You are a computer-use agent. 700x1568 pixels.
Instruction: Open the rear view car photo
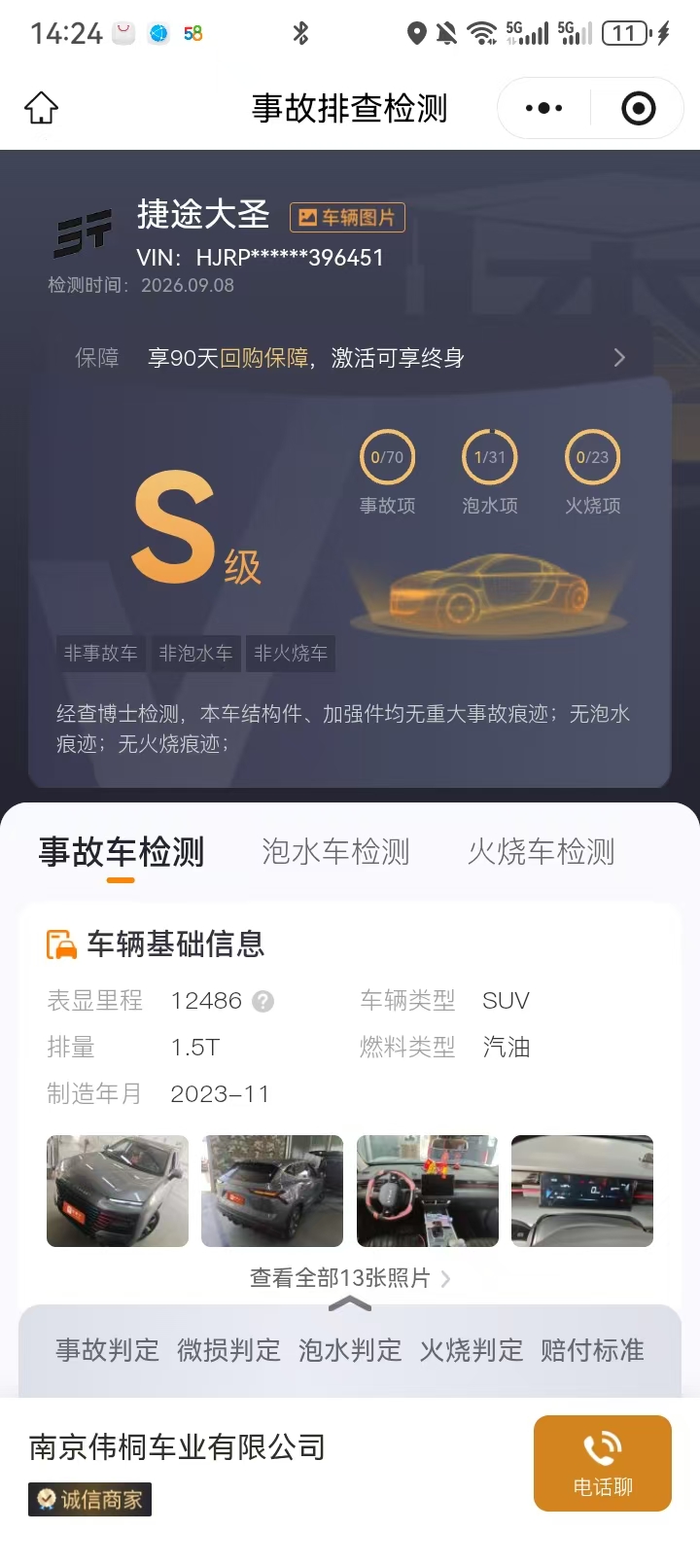(x=272, y=1192)
